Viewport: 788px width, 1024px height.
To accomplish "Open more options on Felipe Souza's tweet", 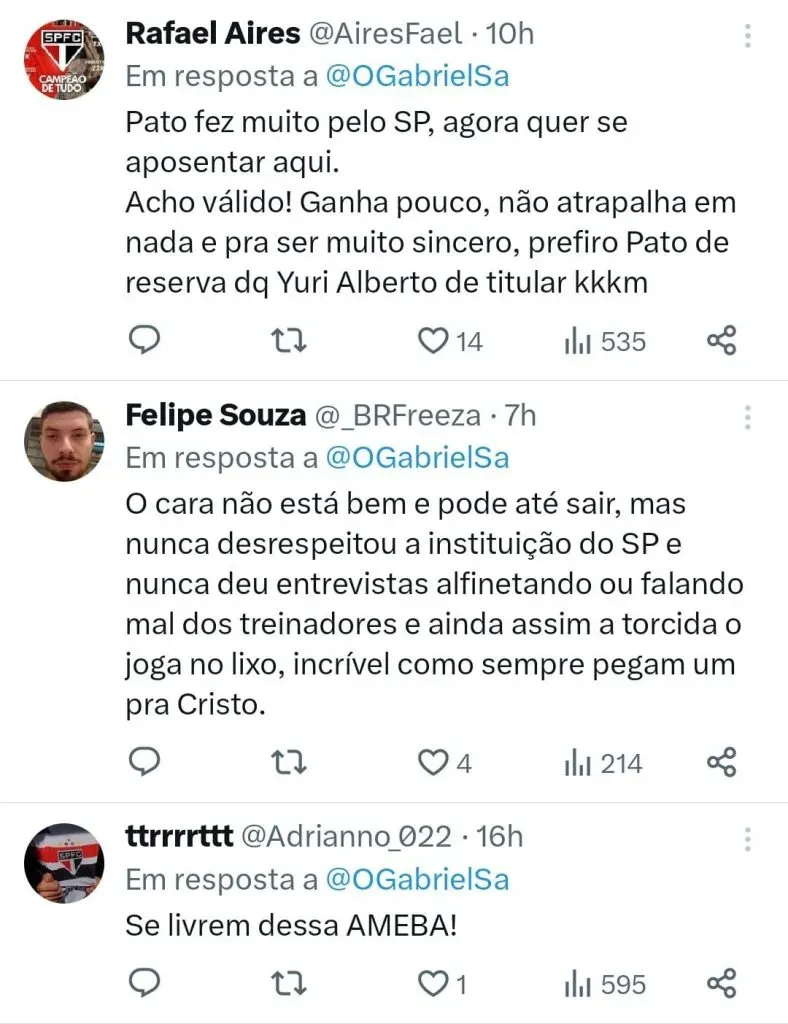I will (749, 418).
